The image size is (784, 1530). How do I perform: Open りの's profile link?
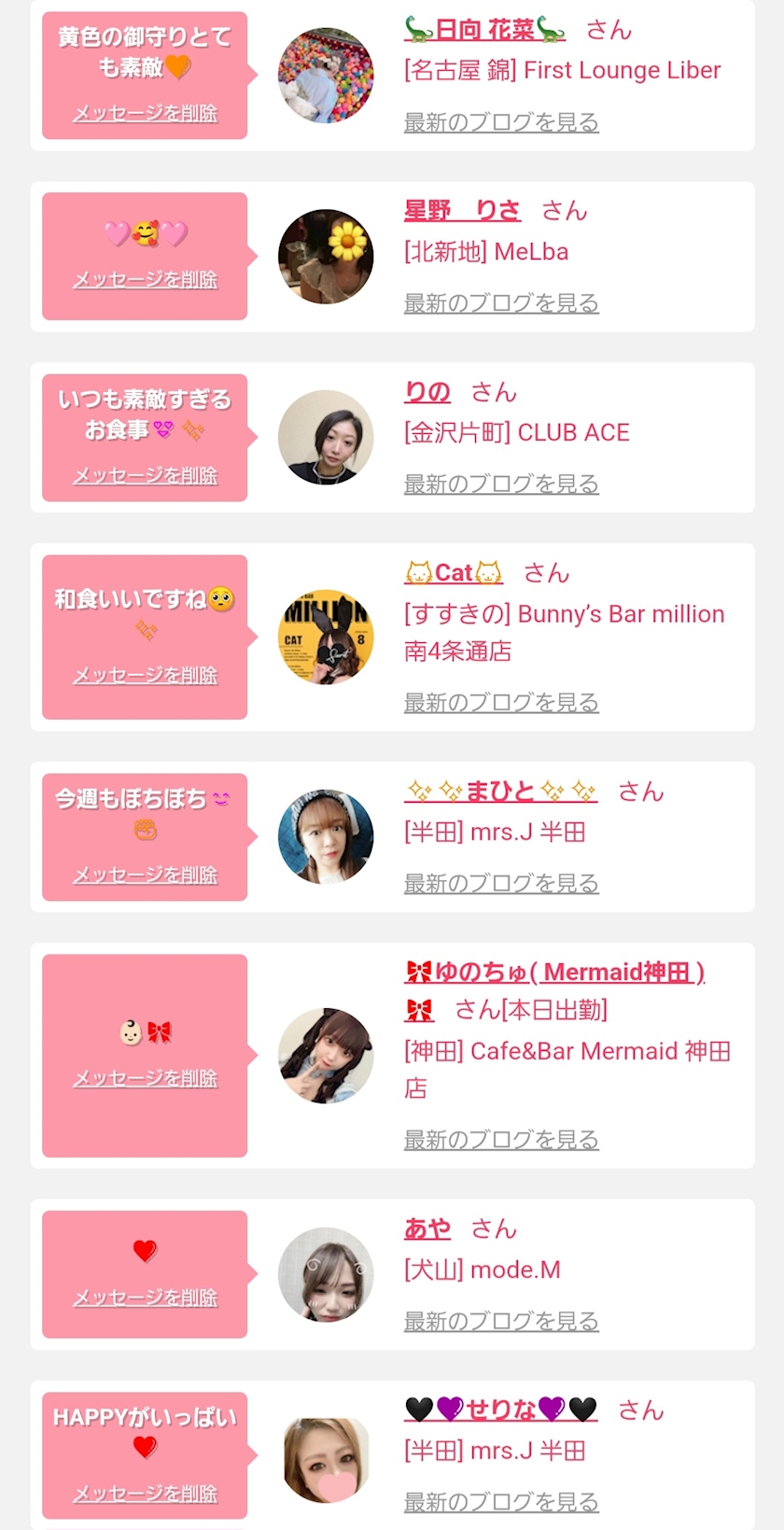(x=427, y=391)
